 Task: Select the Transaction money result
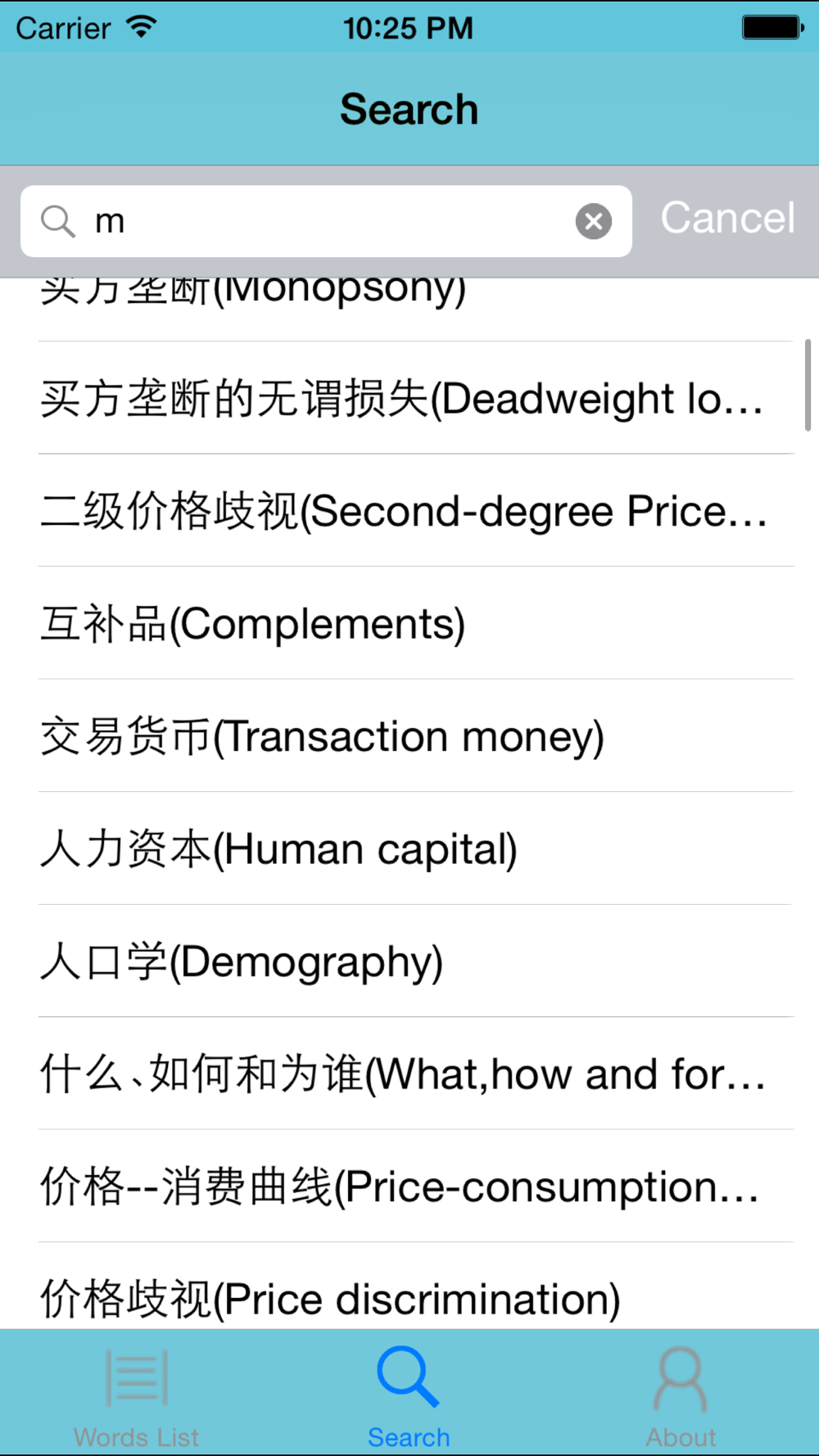click(409, 736)
